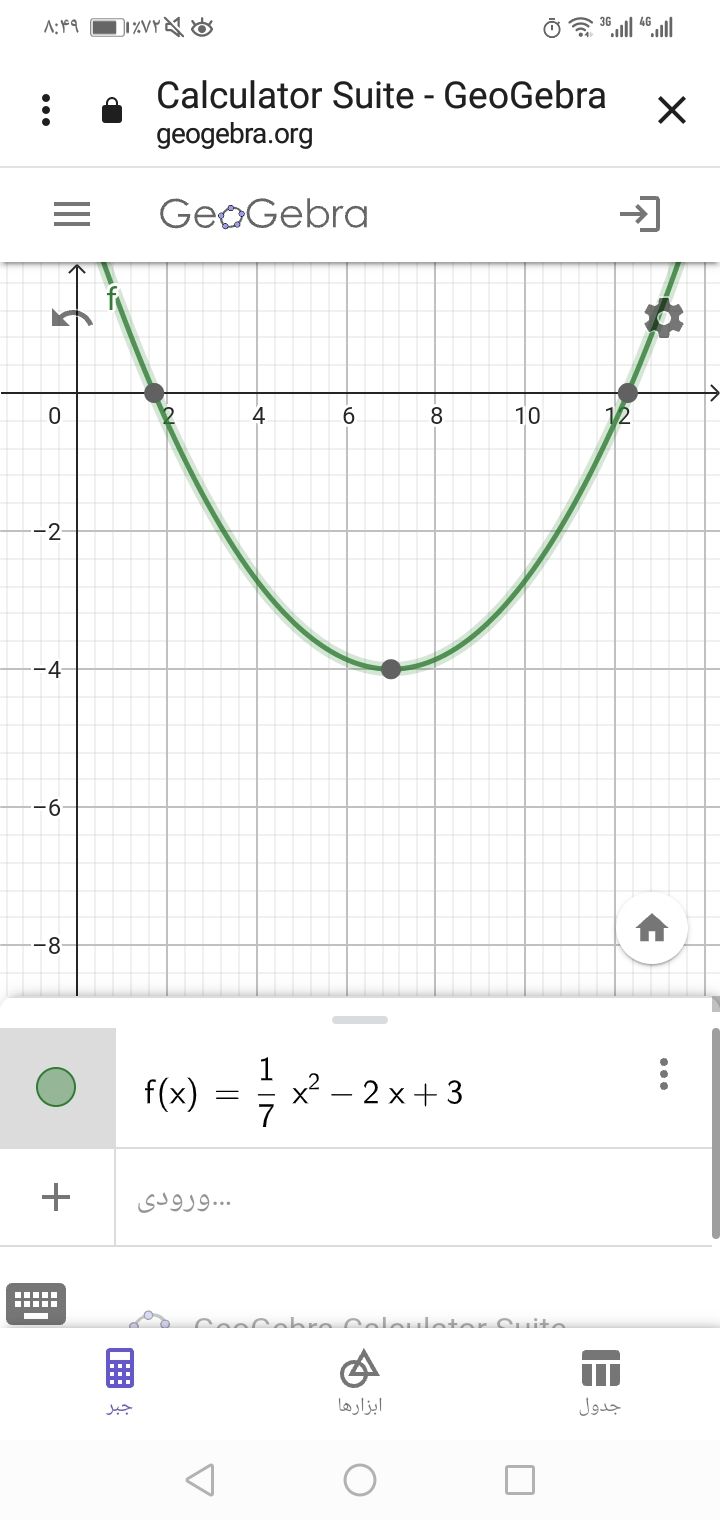This screenshot has height=1520, width=720.
Task: Go to the phone home screen
Action: click(360, 1479)
